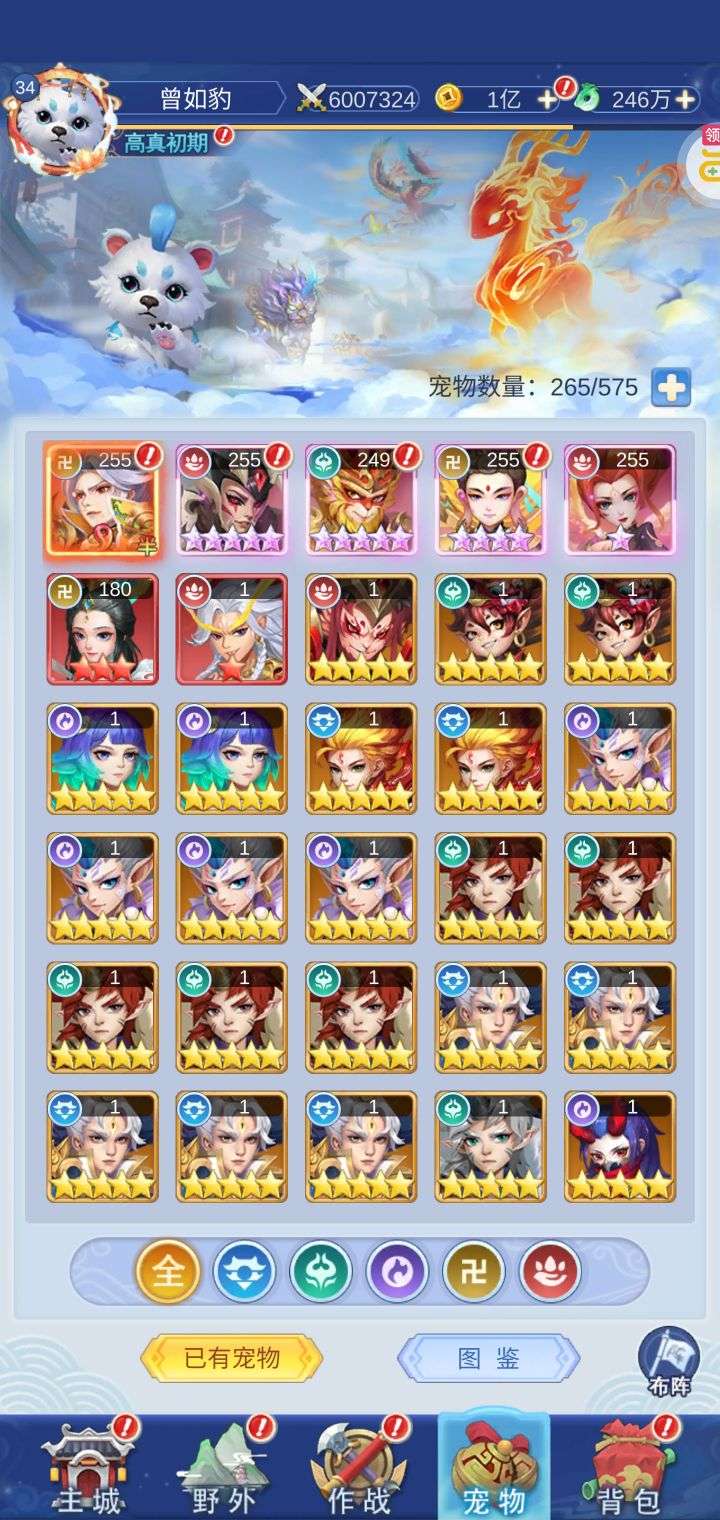Image resolution: width=720 pixels, height=1520 pixels.
Task: Open the 高真初期 rank label
Action: 166,142
